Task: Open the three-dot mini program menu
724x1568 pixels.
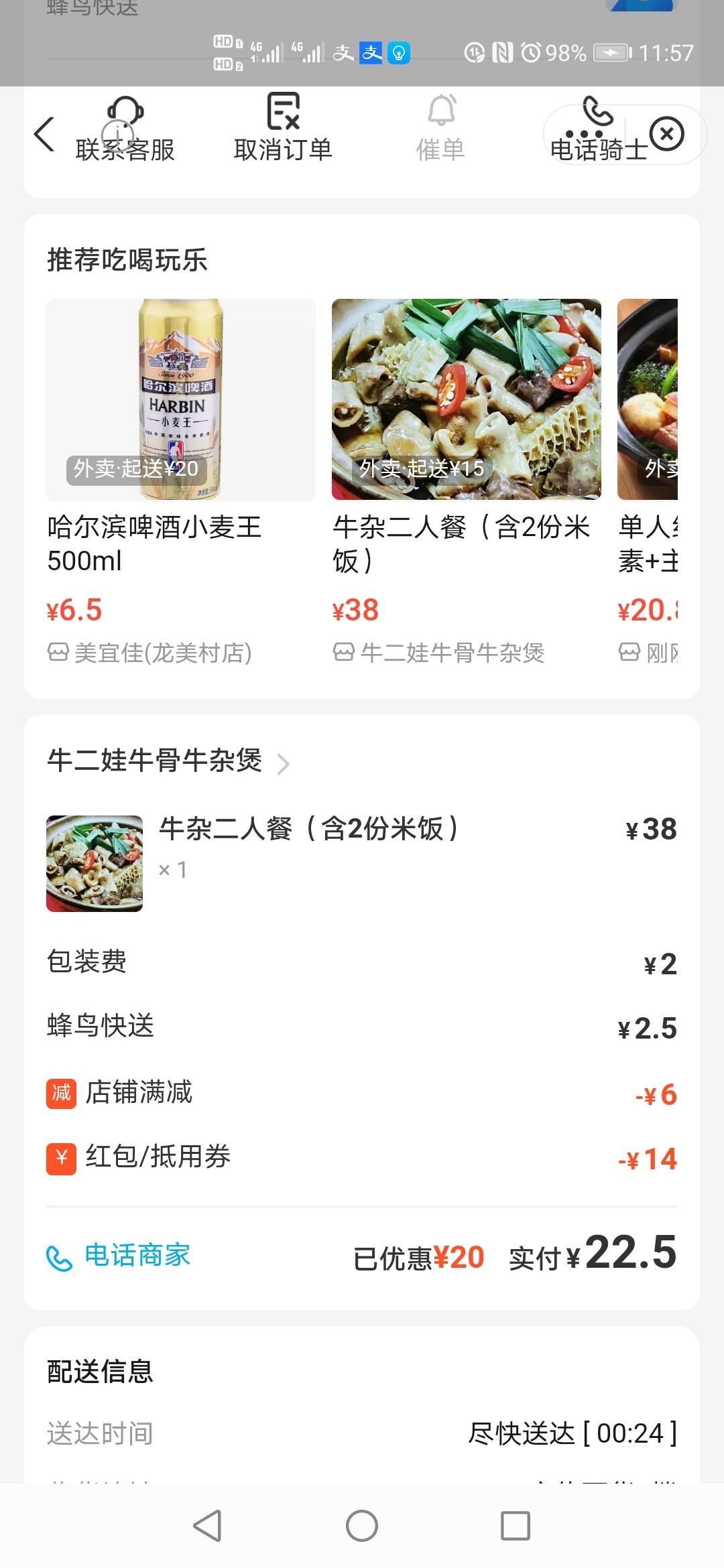Action: pos(584,134)
